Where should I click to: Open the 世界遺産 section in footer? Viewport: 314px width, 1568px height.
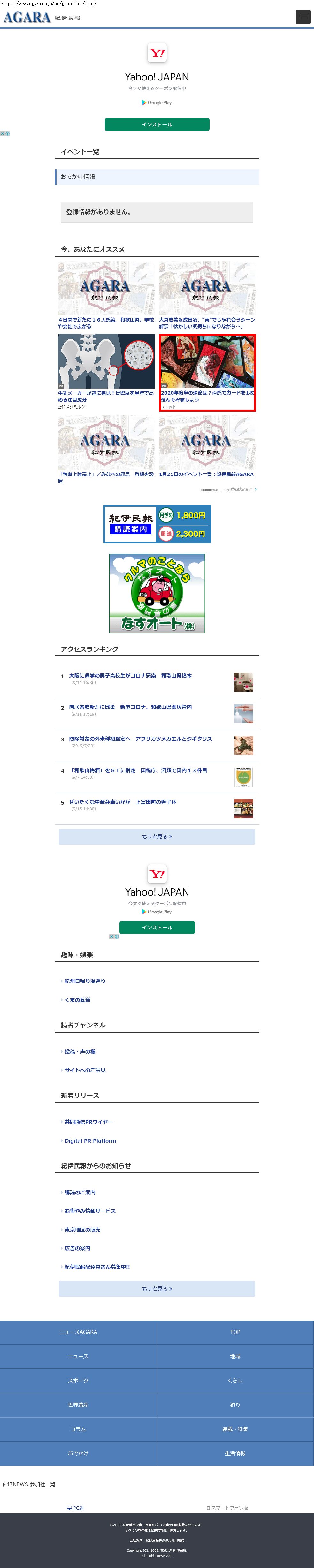(78, 1405)
